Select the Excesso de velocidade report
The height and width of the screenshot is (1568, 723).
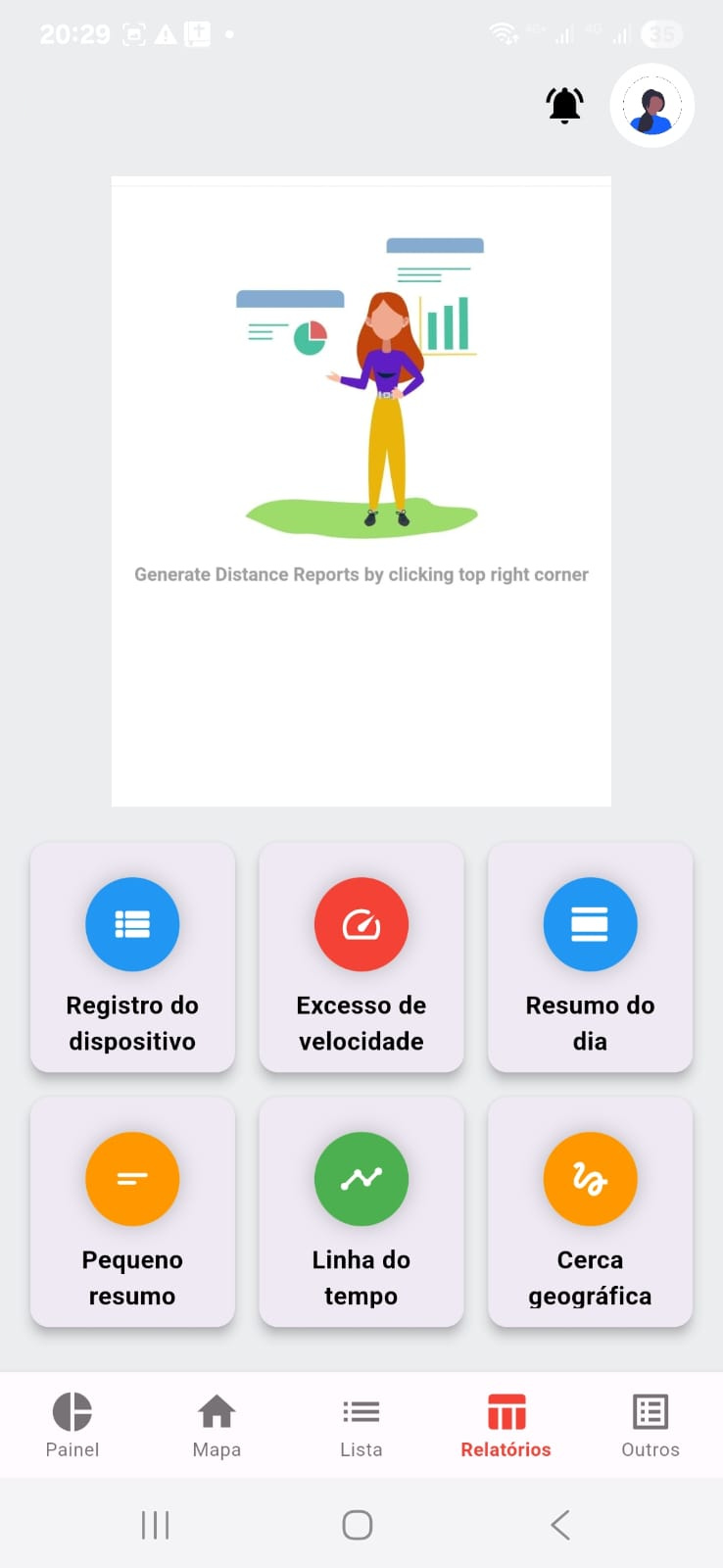coord(361,957)
